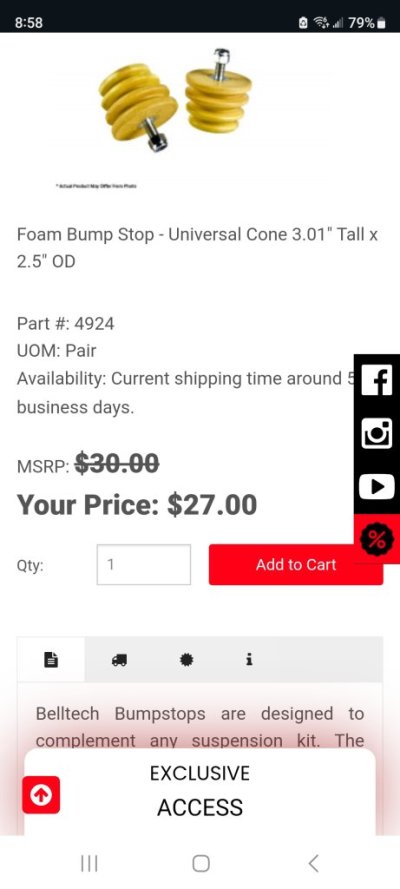Open the YouTube channel link

[x=377, y=487]
